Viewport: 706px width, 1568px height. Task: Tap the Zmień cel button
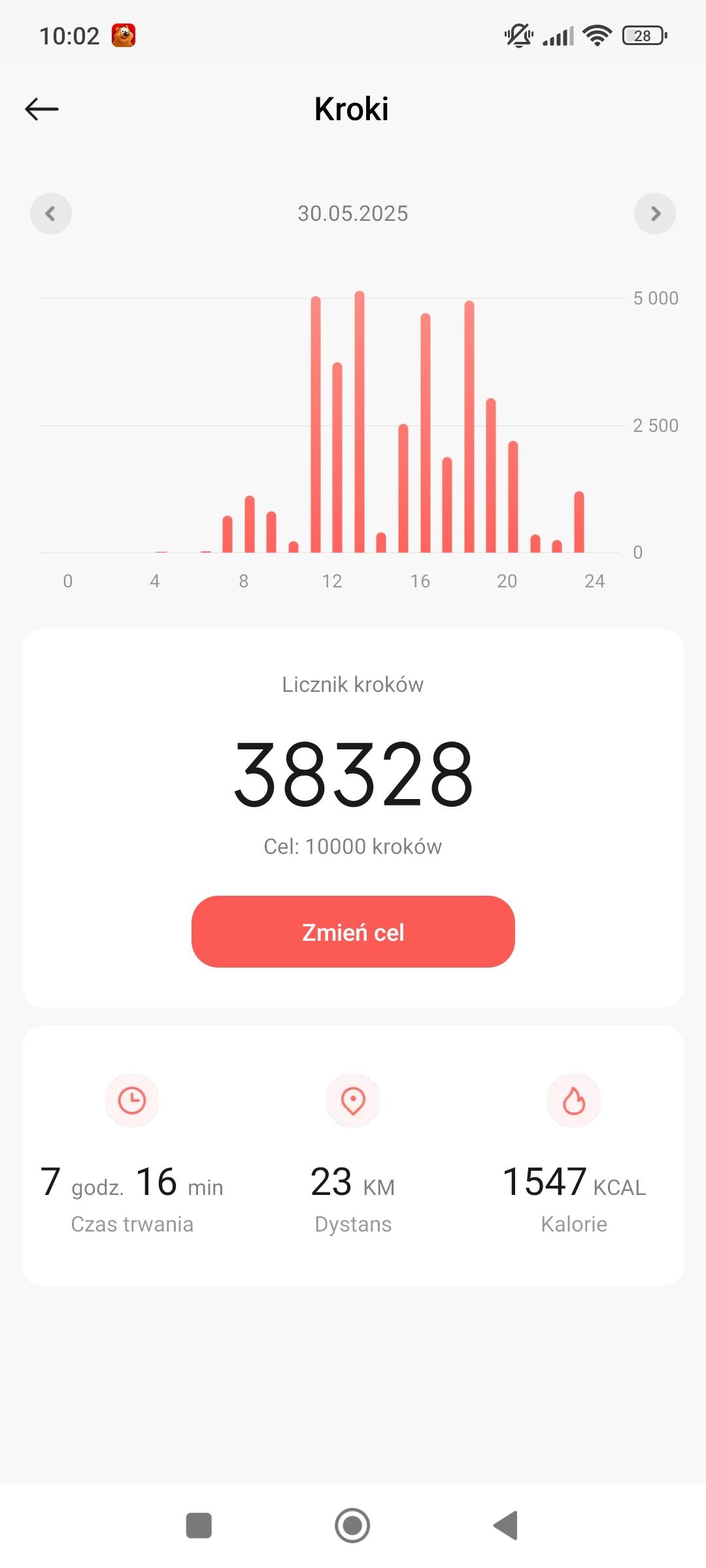click(x=353, y=932)
